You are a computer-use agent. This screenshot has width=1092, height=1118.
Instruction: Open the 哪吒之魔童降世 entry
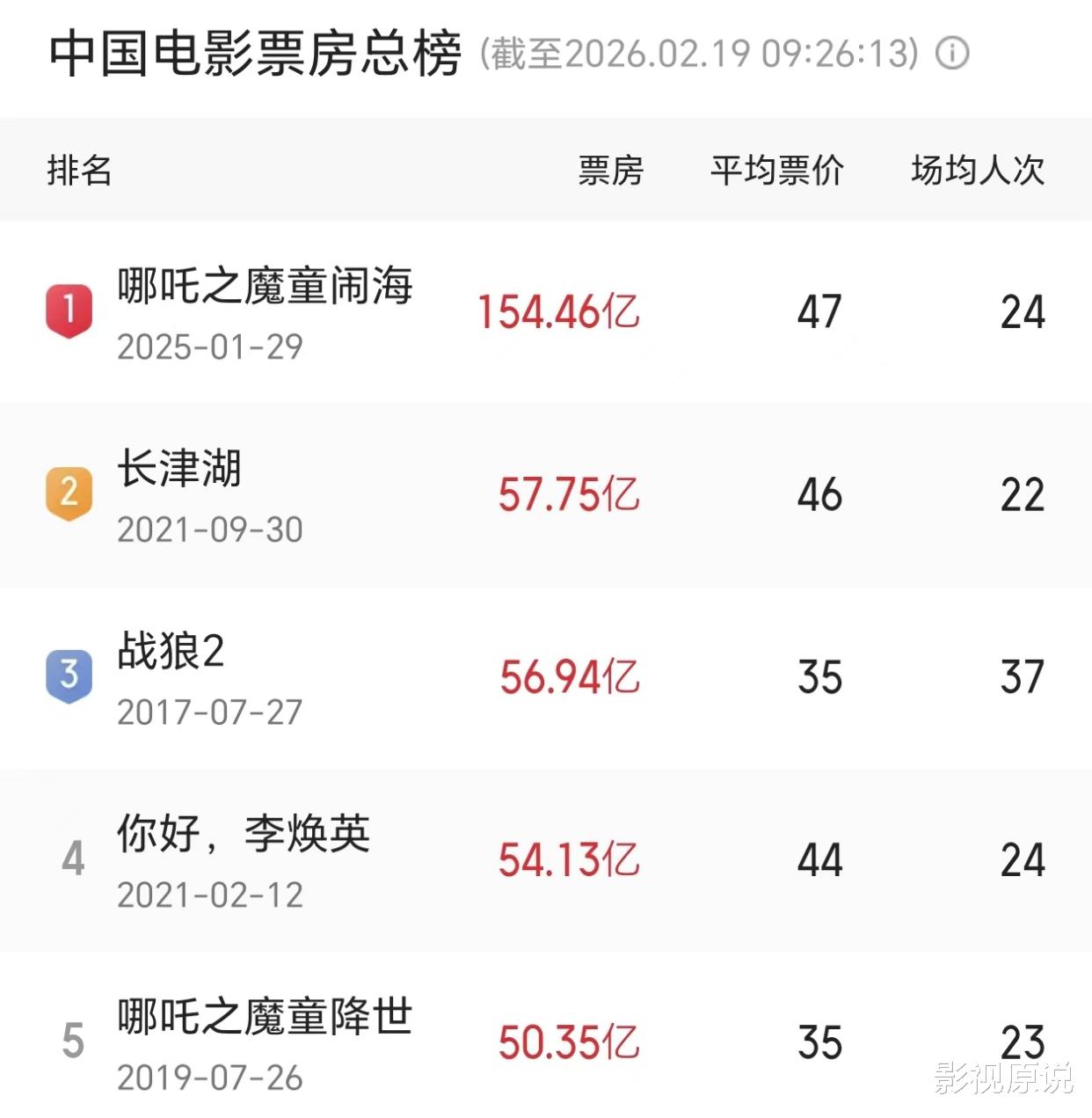[546, 1034]
